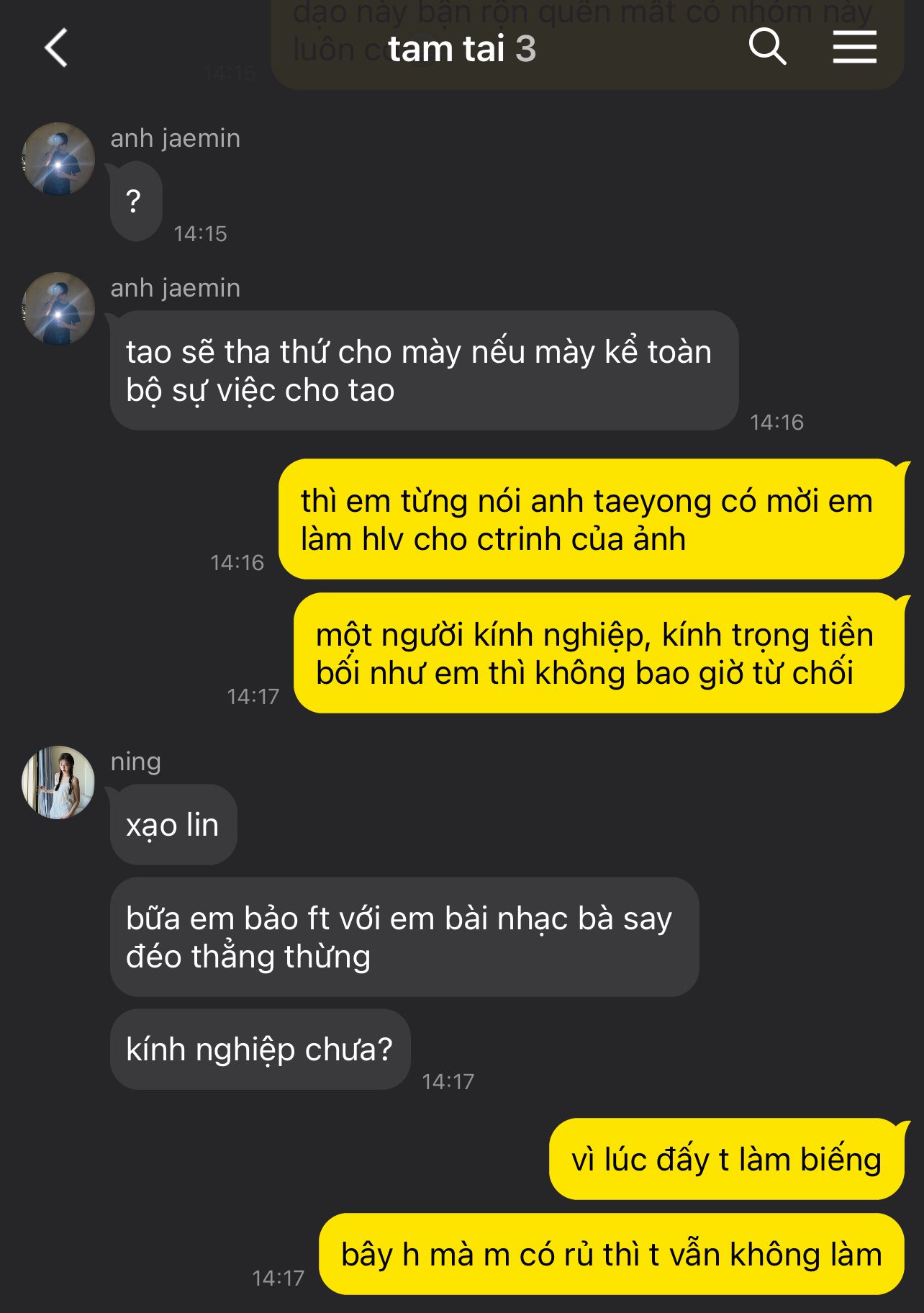Open the chat room hamburger menu
The width and height of the screenshot is (924, 1313).
click(x=854, y=48)
